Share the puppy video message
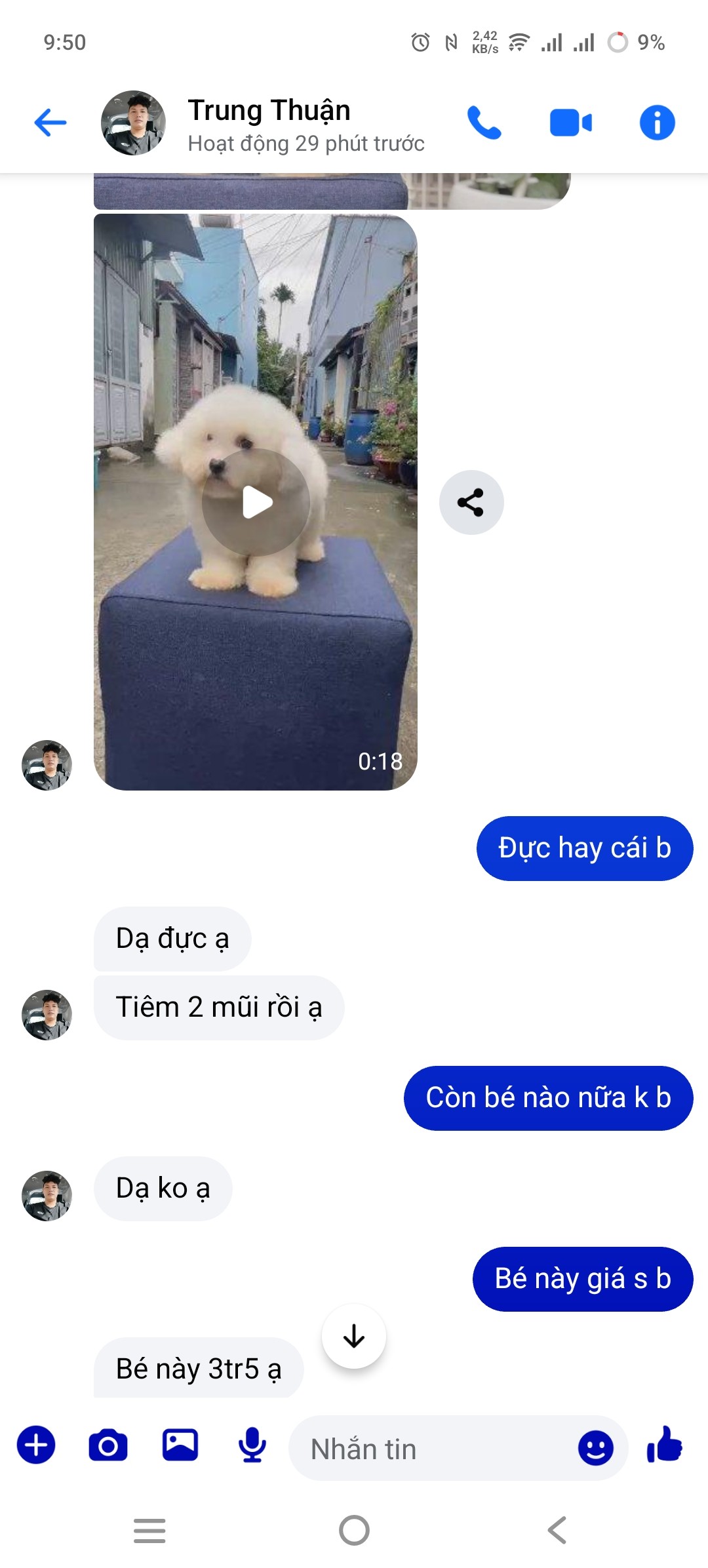Viewport: 708px width, 1568px height. (x=471, y=502)
